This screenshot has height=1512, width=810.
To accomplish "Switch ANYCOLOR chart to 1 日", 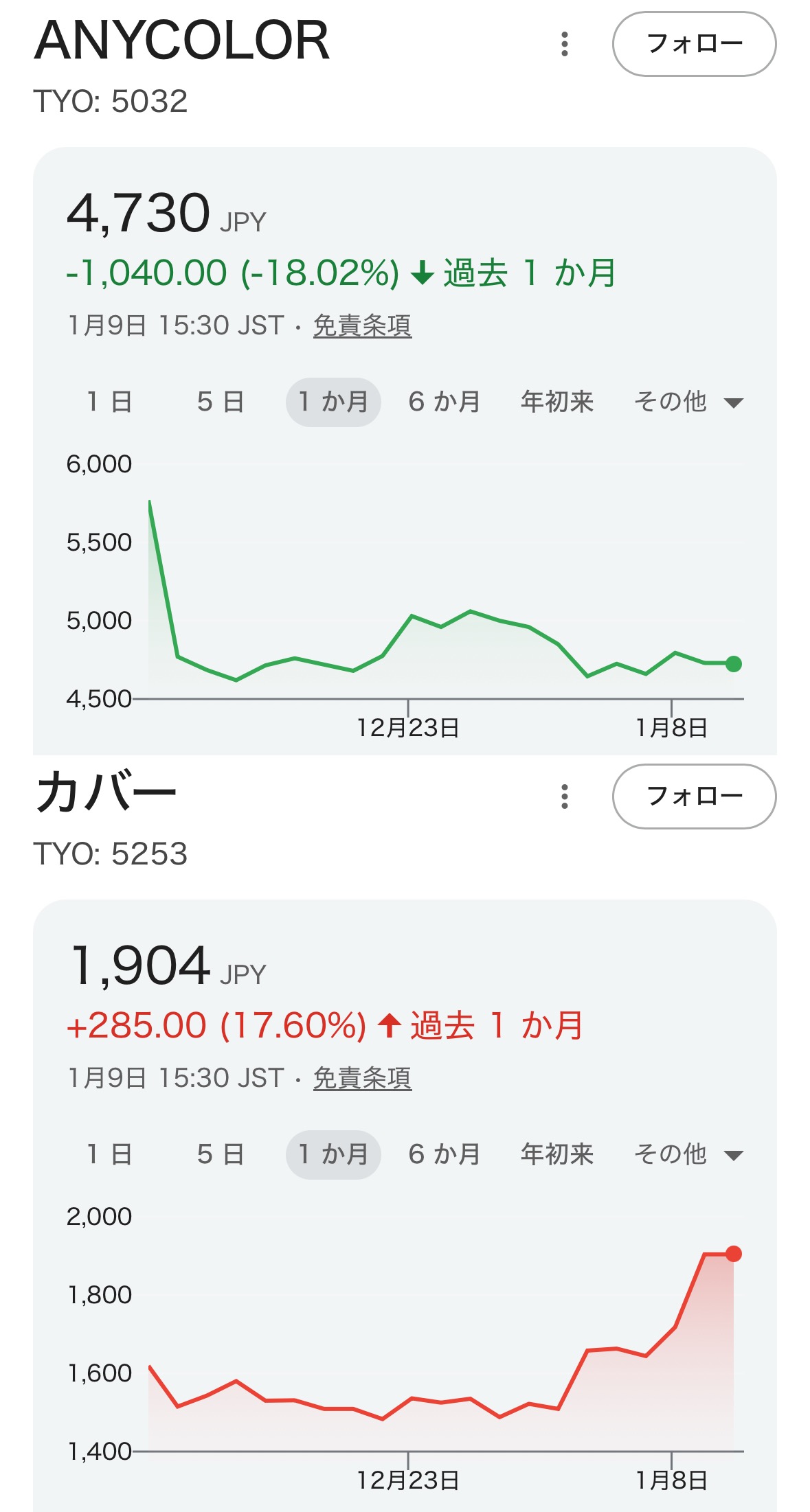I will pyautogui.click(x=109, y=402).
